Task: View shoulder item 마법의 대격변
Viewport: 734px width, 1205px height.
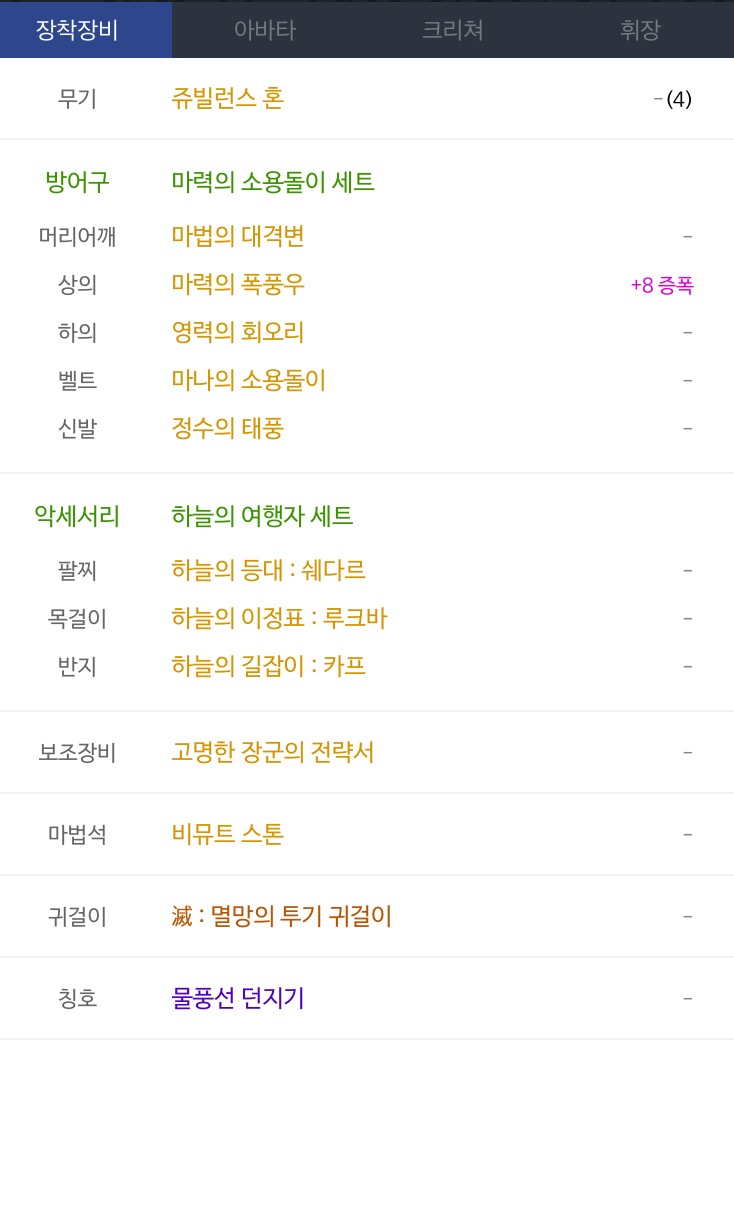Action: [x=237, y=236]
